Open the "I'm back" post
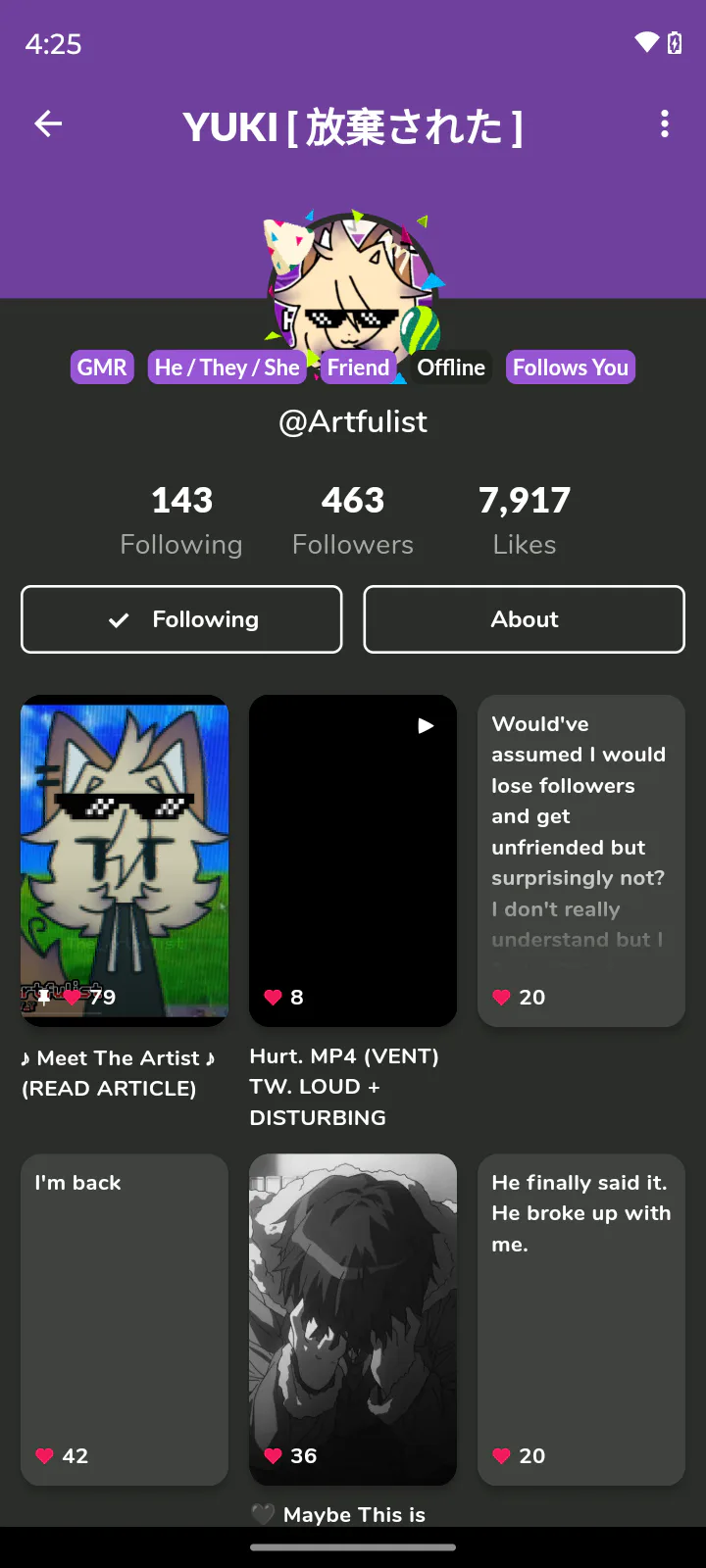This screenshot has height=1568, width=706. tap(125, 1319)
